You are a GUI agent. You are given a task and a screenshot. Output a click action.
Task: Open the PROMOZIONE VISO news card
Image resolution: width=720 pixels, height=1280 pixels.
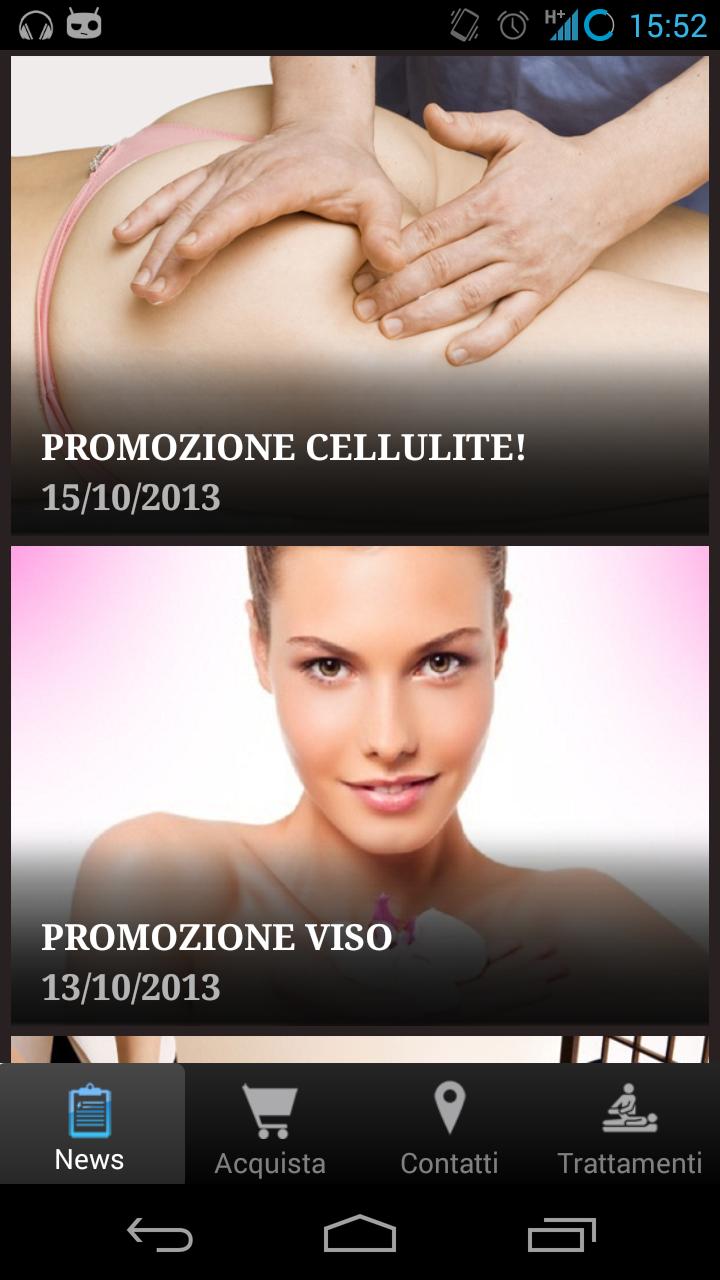[x=360, y=785]
